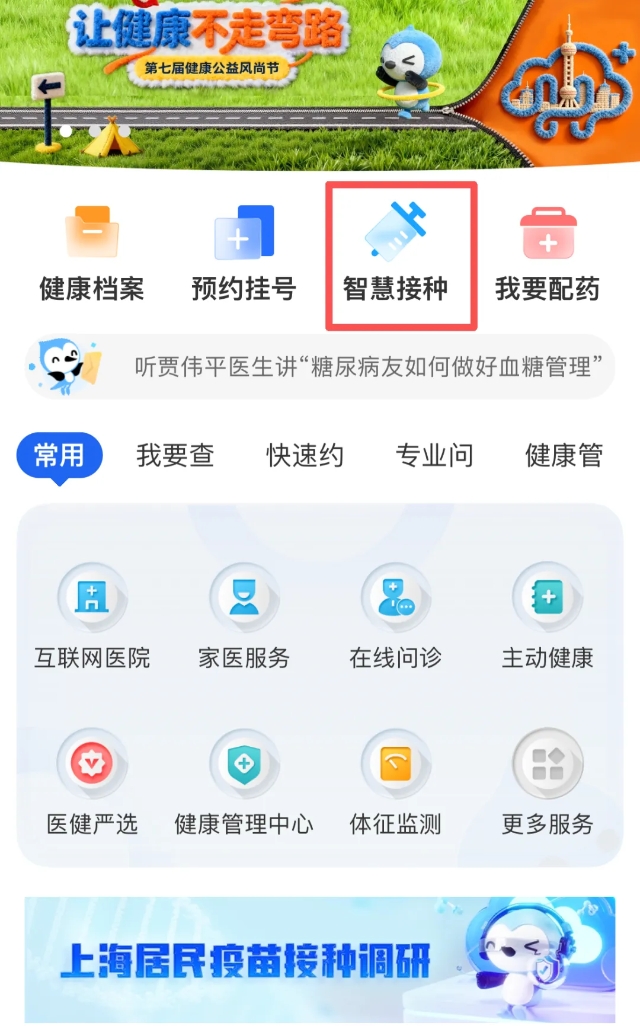Image resolution: width=640 pixels, height=1026 pixels.
Task: Select 我要配药 medicine refill
Action: (x=548, y=253)
